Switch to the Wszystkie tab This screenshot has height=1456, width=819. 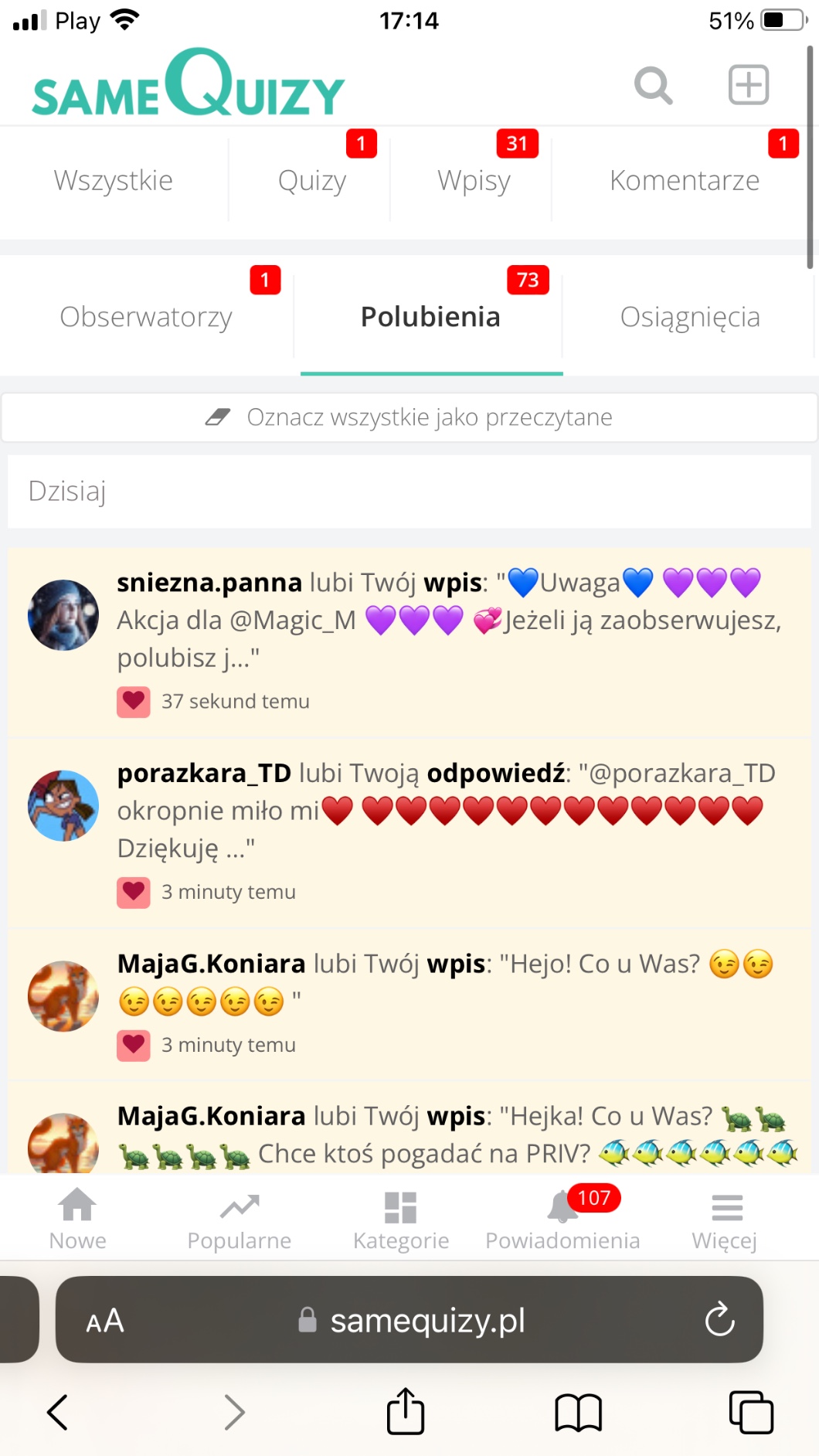(114, 181)
